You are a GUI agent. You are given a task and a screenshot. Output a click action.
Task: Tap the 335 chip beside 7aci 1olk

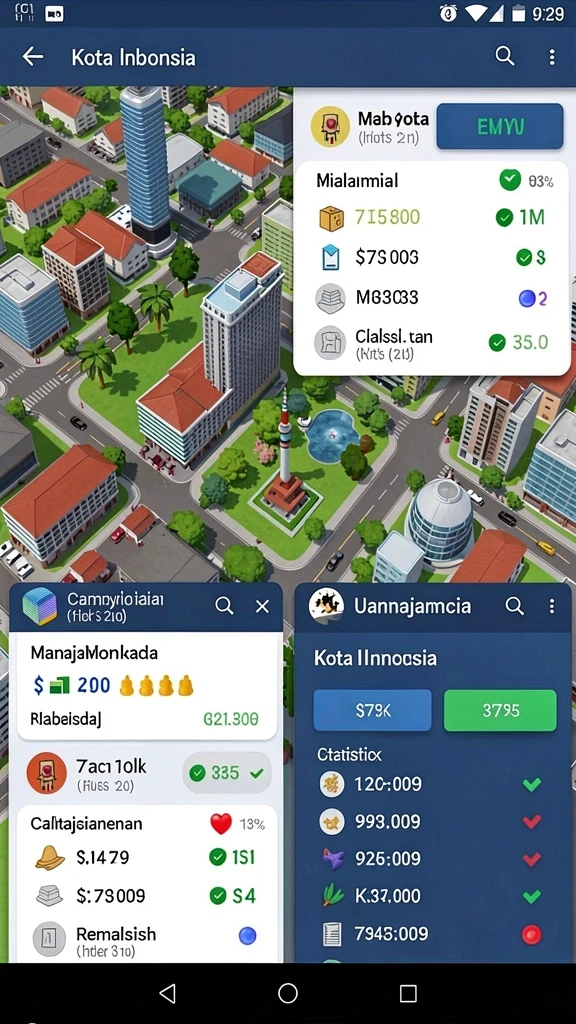[227, 773]
